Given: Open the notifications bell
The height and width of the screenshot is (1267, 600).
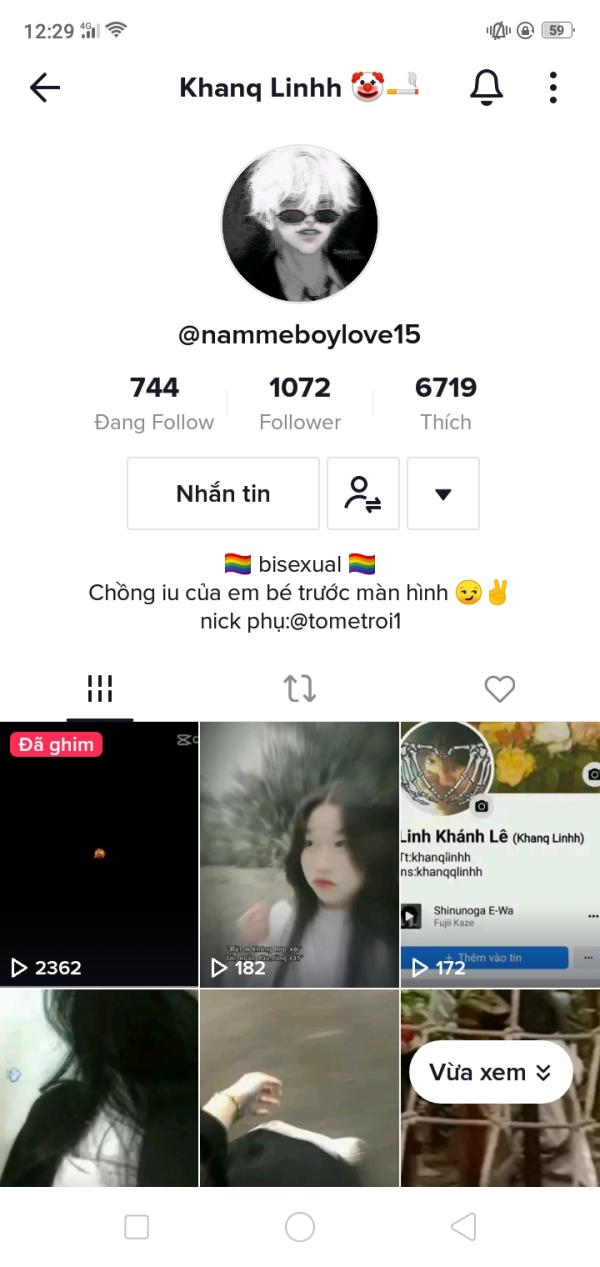Looking at the screenshot, I should click(x=486, y=88).
